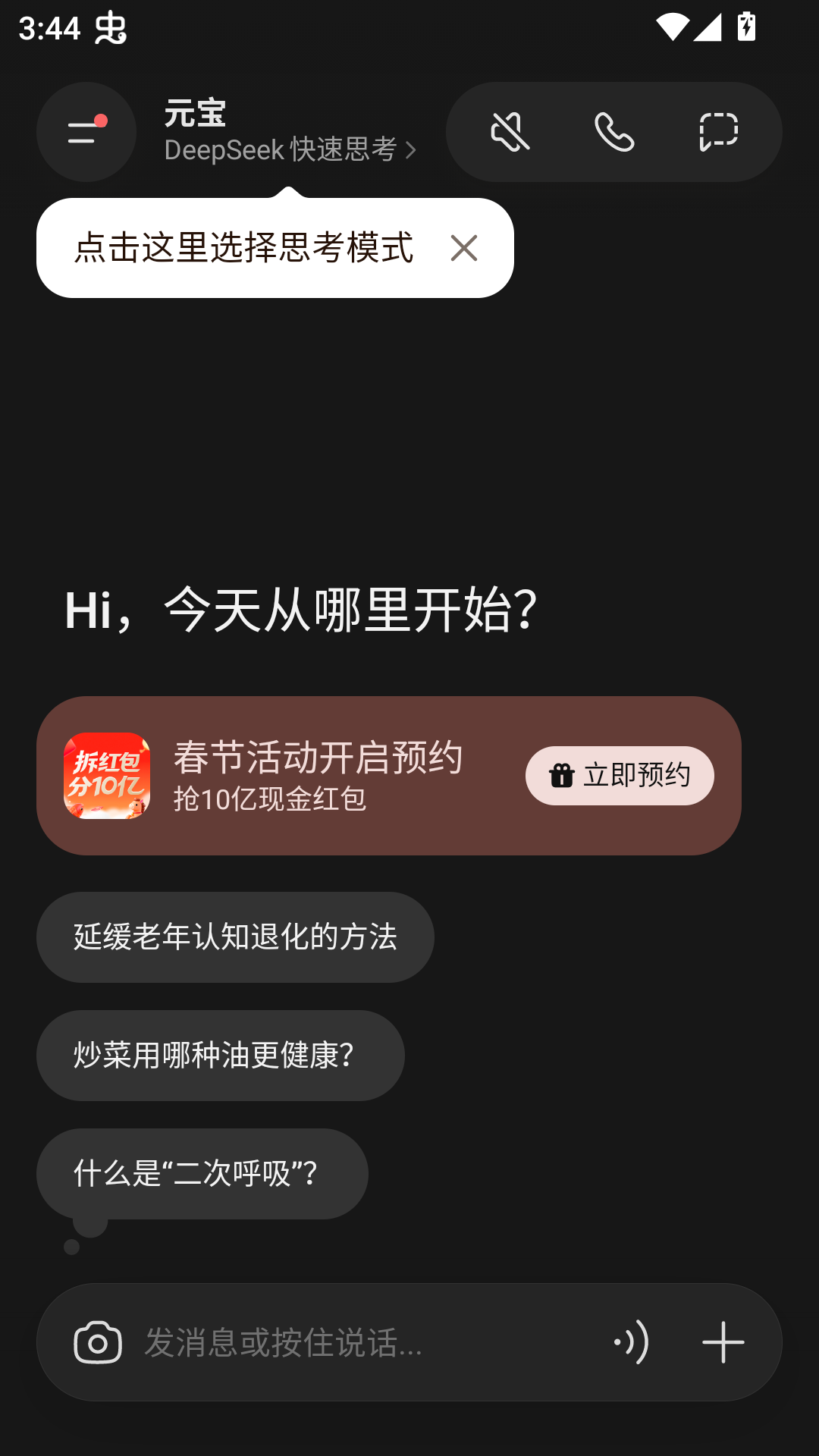Screen dimensions: 819x1456
Task: Open the conversation history sidebar
Action: 86,132
